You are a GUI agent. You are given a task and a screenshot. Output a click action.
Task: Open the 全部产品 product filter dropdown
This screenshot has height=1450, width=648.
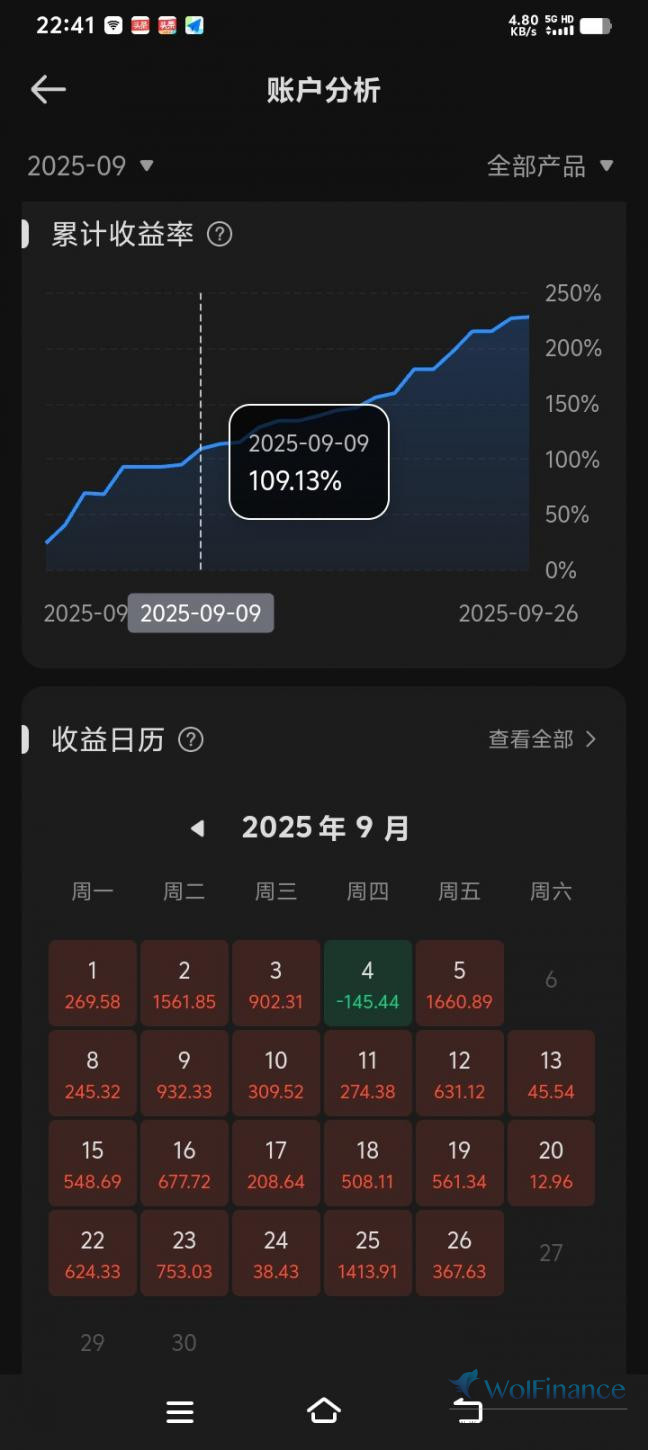[550, 166]
